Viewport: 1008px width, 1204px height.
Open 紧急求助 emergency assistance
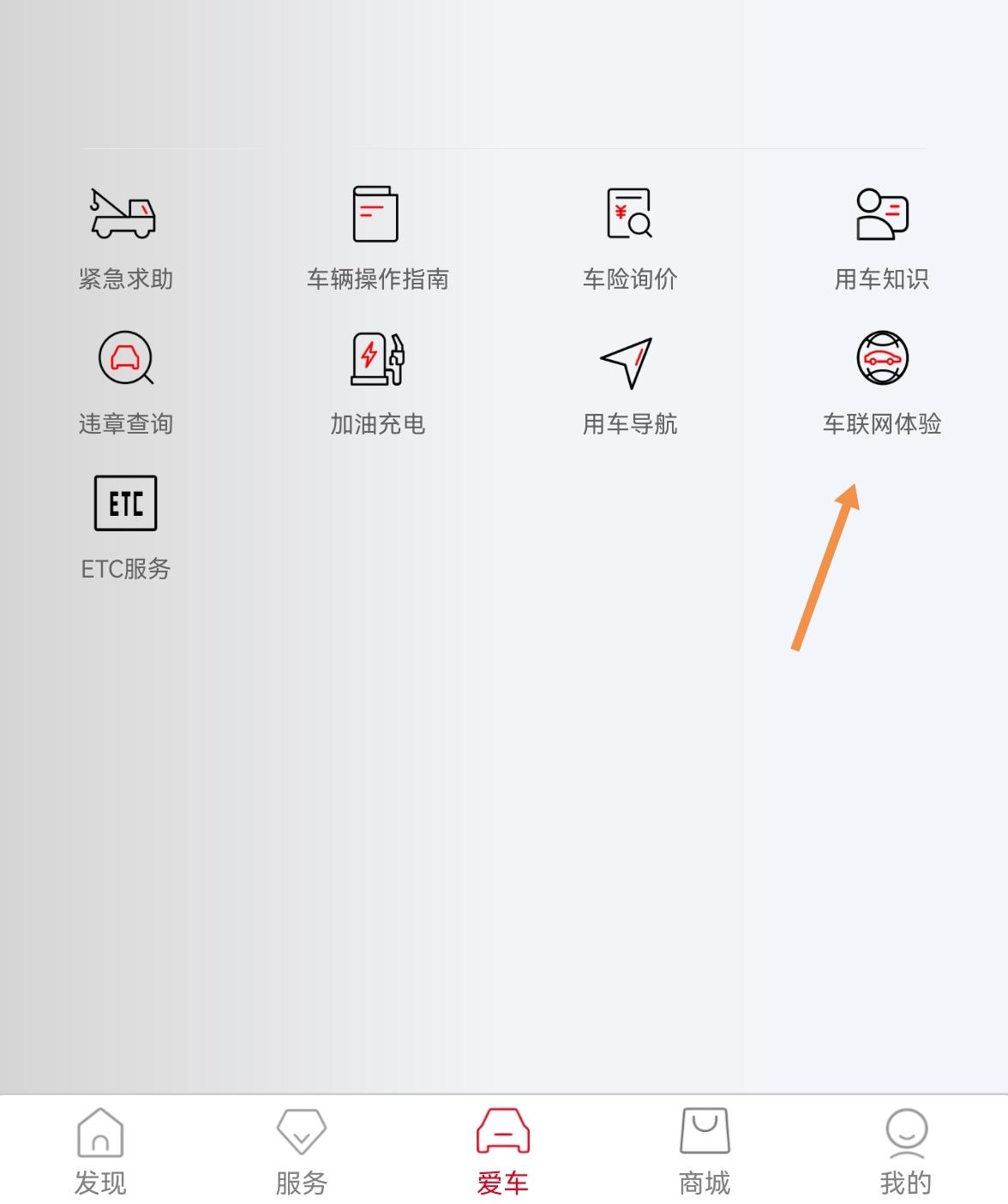[125, 236]
